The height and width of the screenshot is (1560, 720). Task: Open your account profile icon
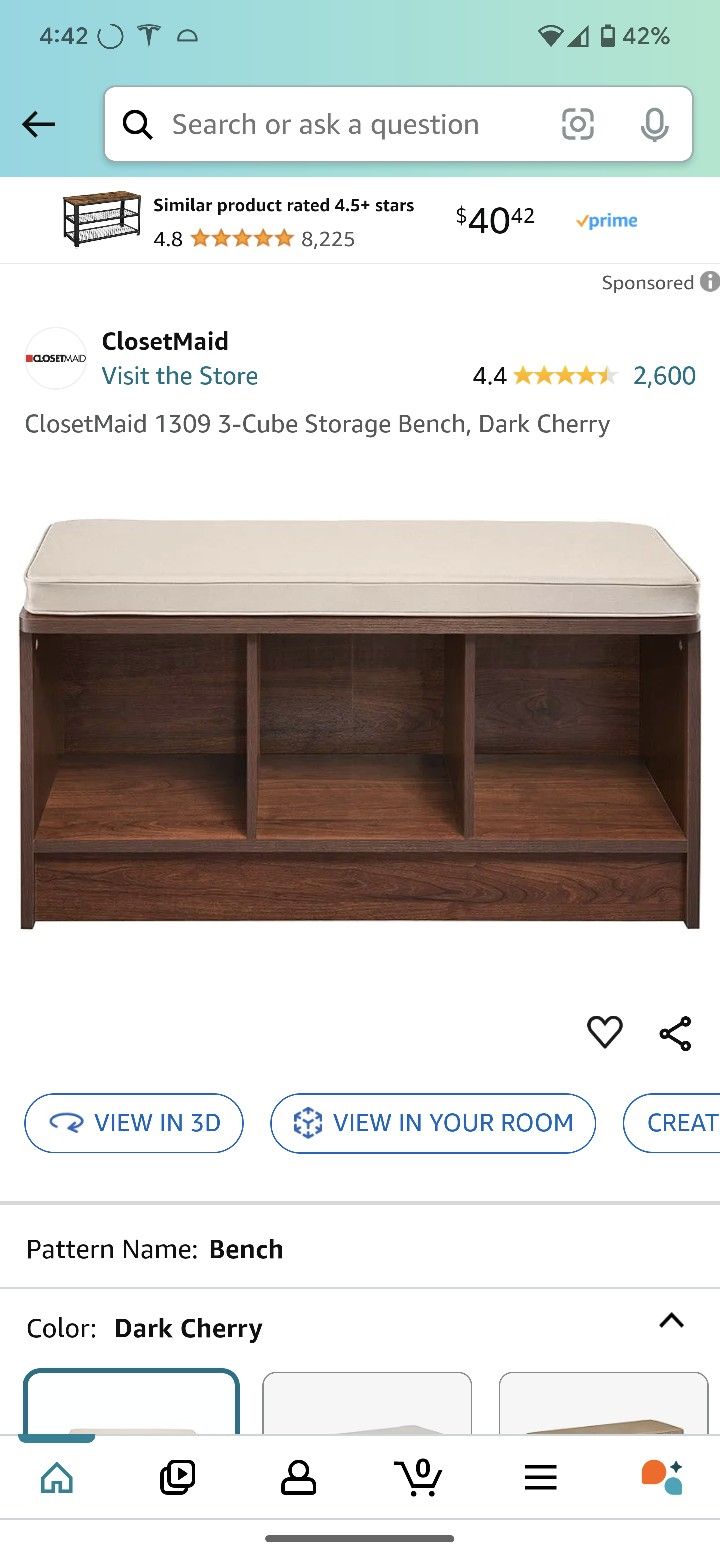(x=298, y=1476)
